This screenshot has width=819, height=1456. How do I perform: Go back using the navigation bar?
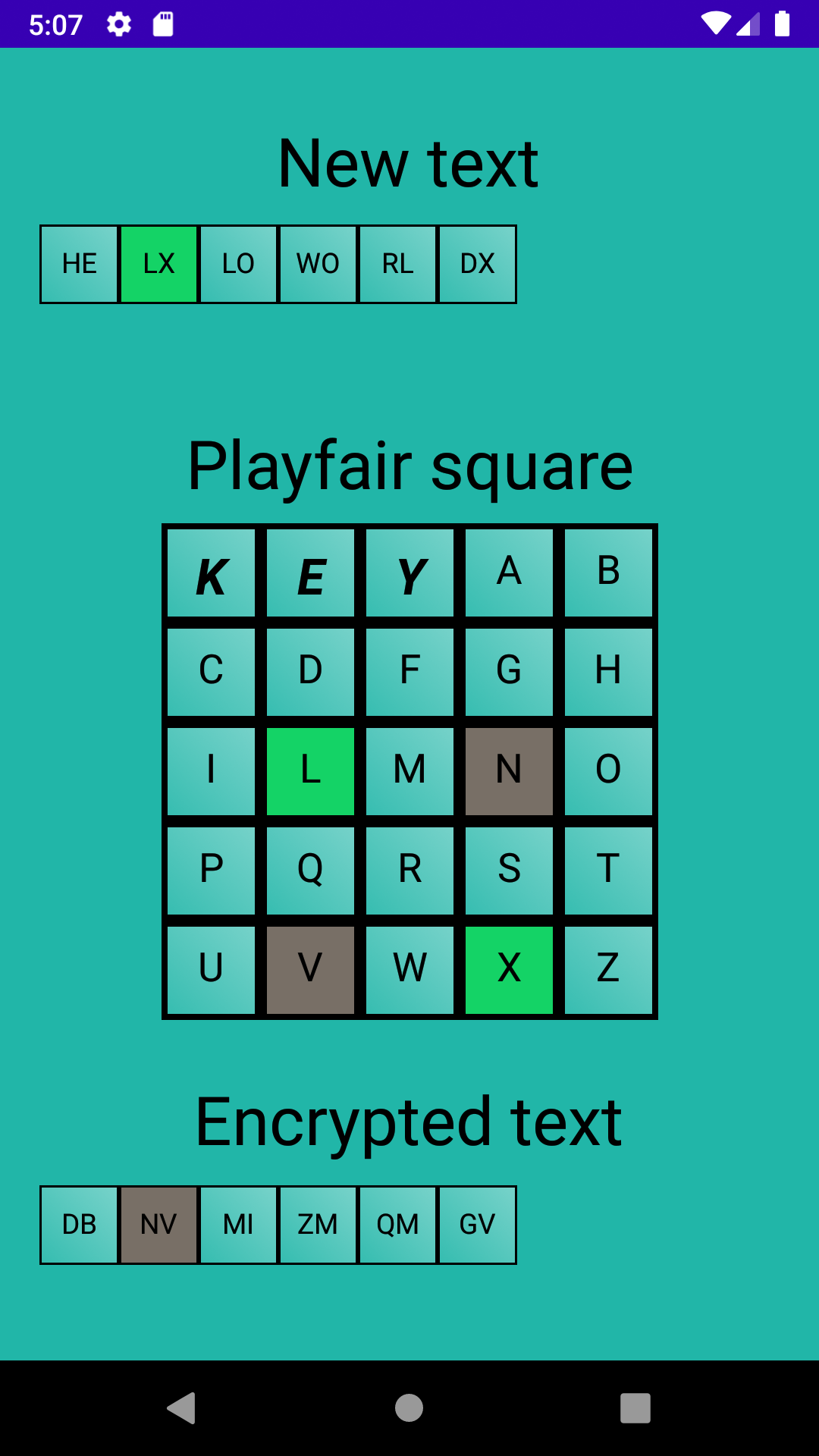click(182, 1408)
